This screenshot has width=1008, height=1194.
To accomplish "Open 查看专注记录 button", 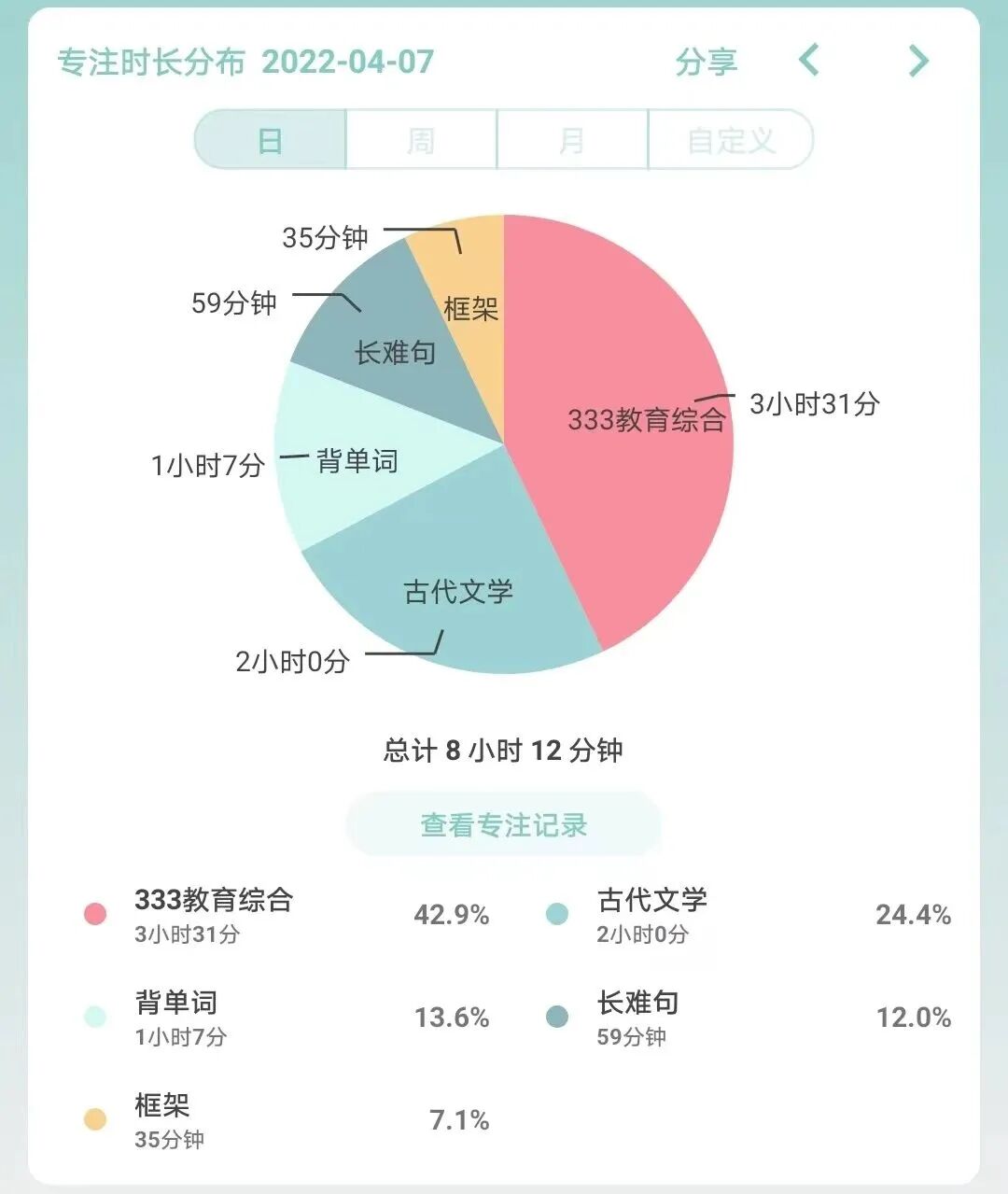I will (x=504, y=824).
